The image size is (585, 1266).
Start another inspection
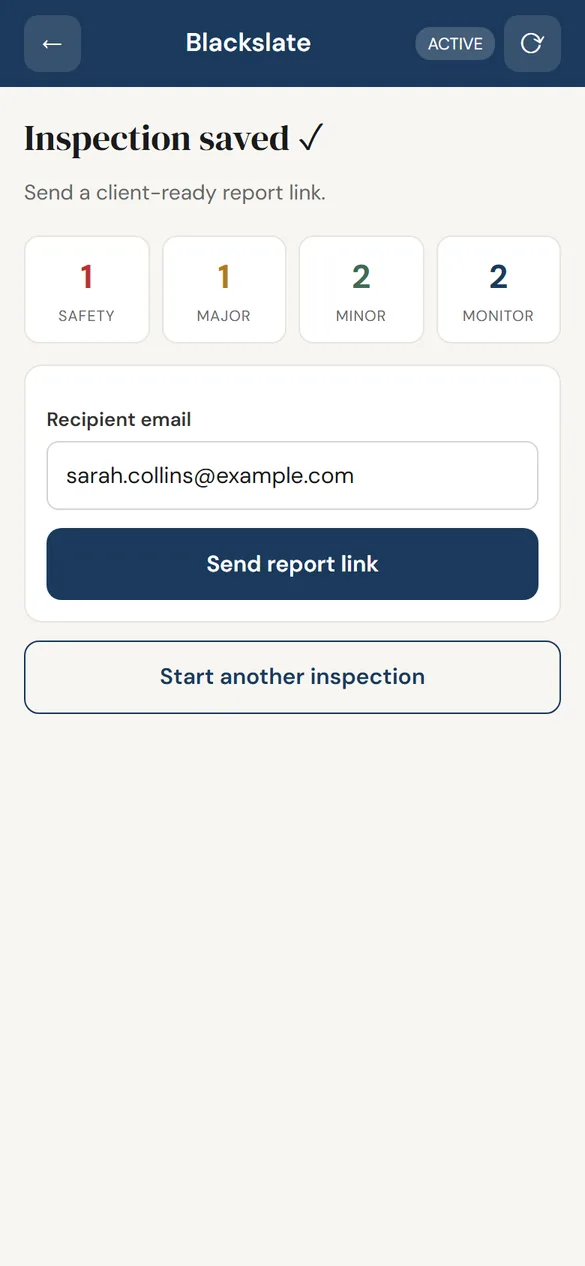292,677
